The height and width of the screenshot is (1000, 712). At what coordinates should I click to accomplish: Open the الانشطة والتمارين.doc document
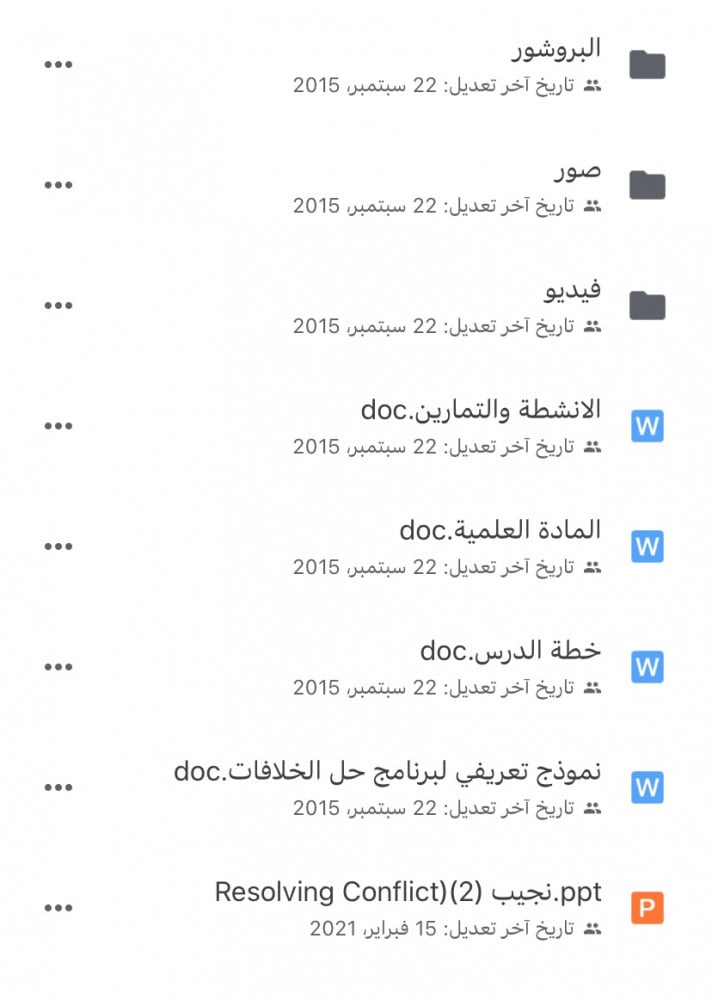tap(481, 409)
